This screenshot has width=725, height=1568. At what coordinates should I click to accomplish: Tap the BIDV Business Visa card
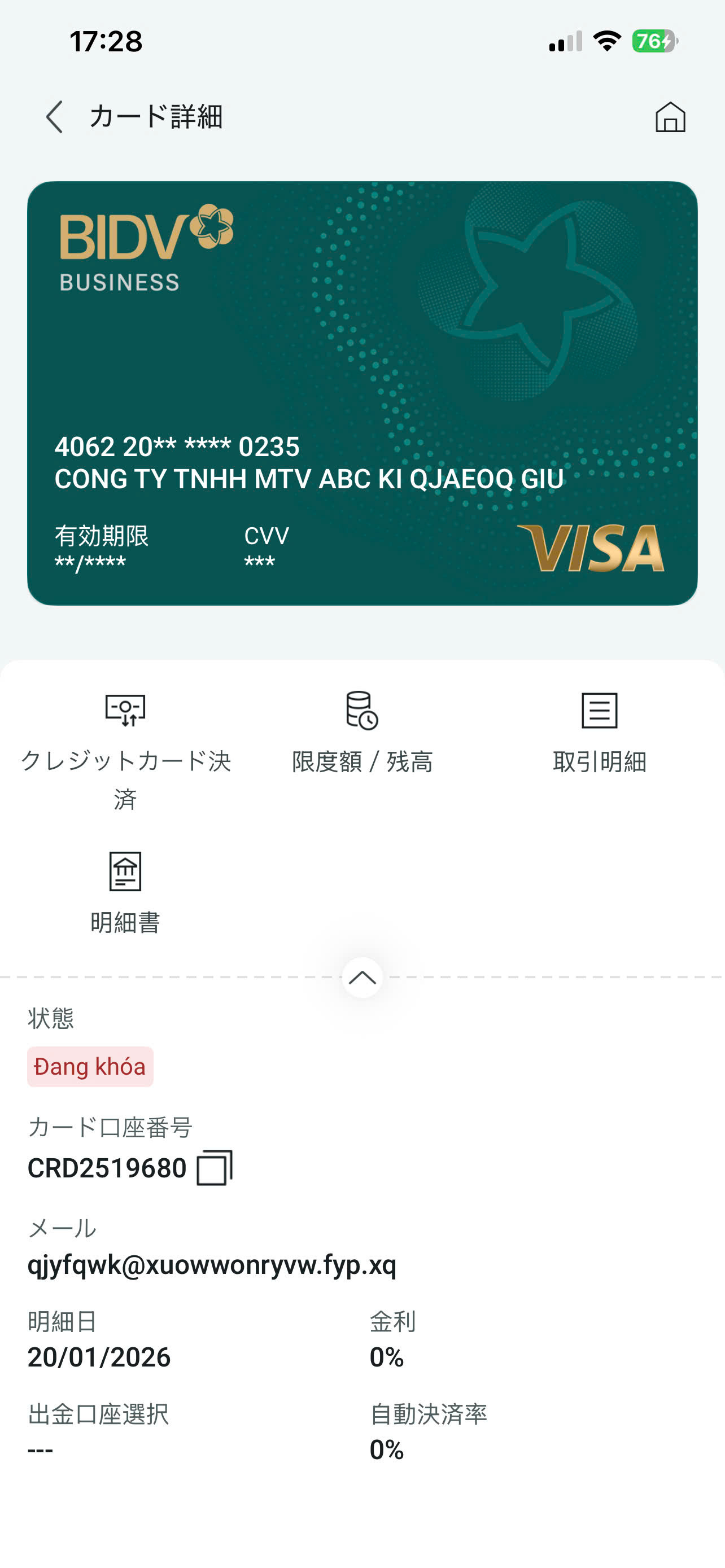pyautogui.click(x=362, y=393)
